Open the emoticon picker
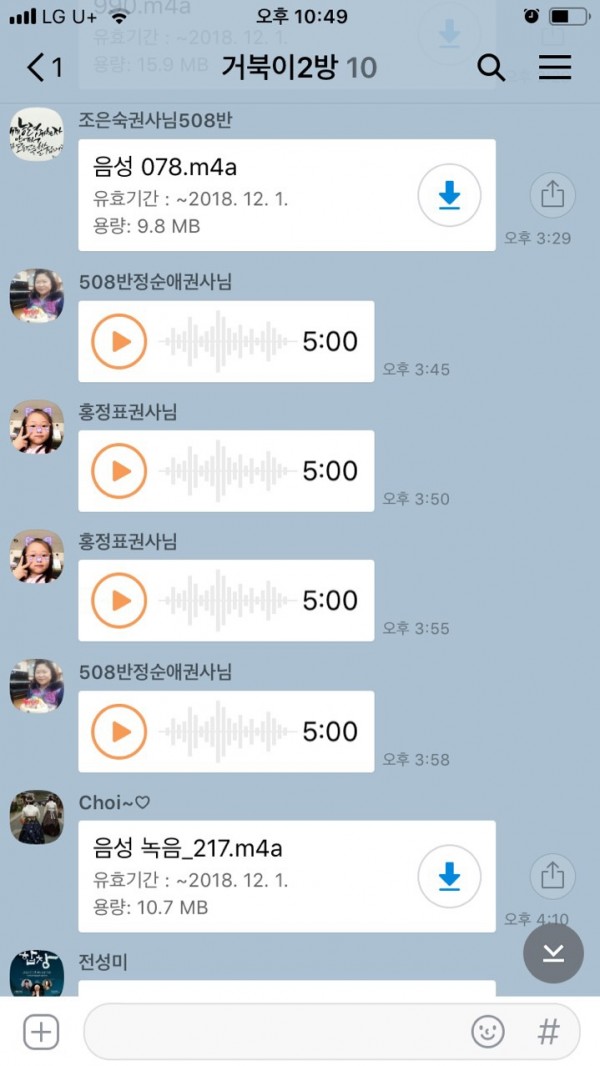Image resolution: width=600 pixels, height=1066 pixels. (x=488, y=1032)
